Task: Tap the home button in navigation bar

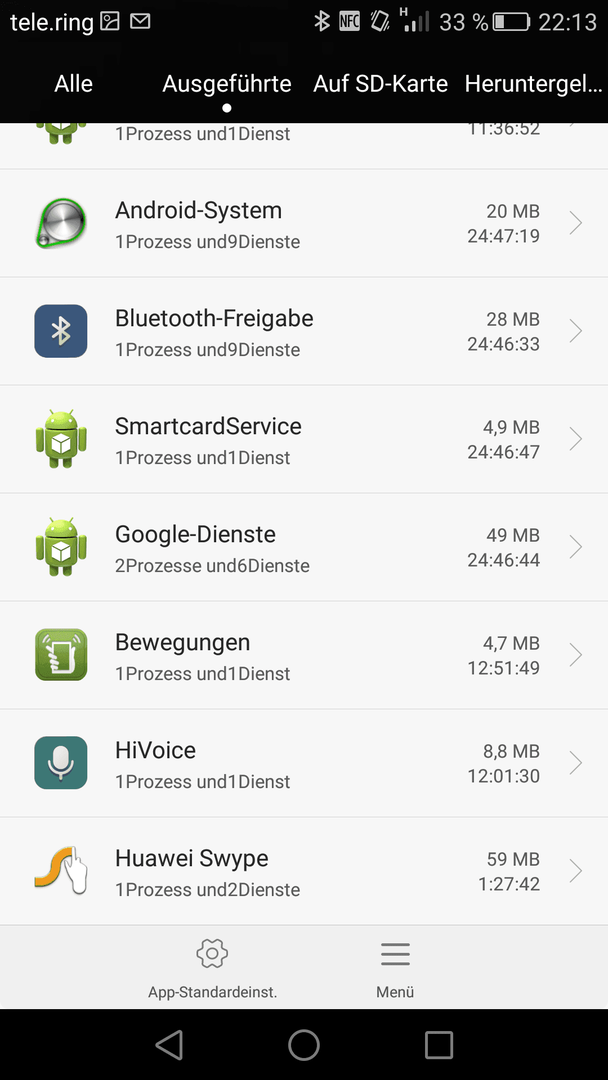Action: (304, 1045)
